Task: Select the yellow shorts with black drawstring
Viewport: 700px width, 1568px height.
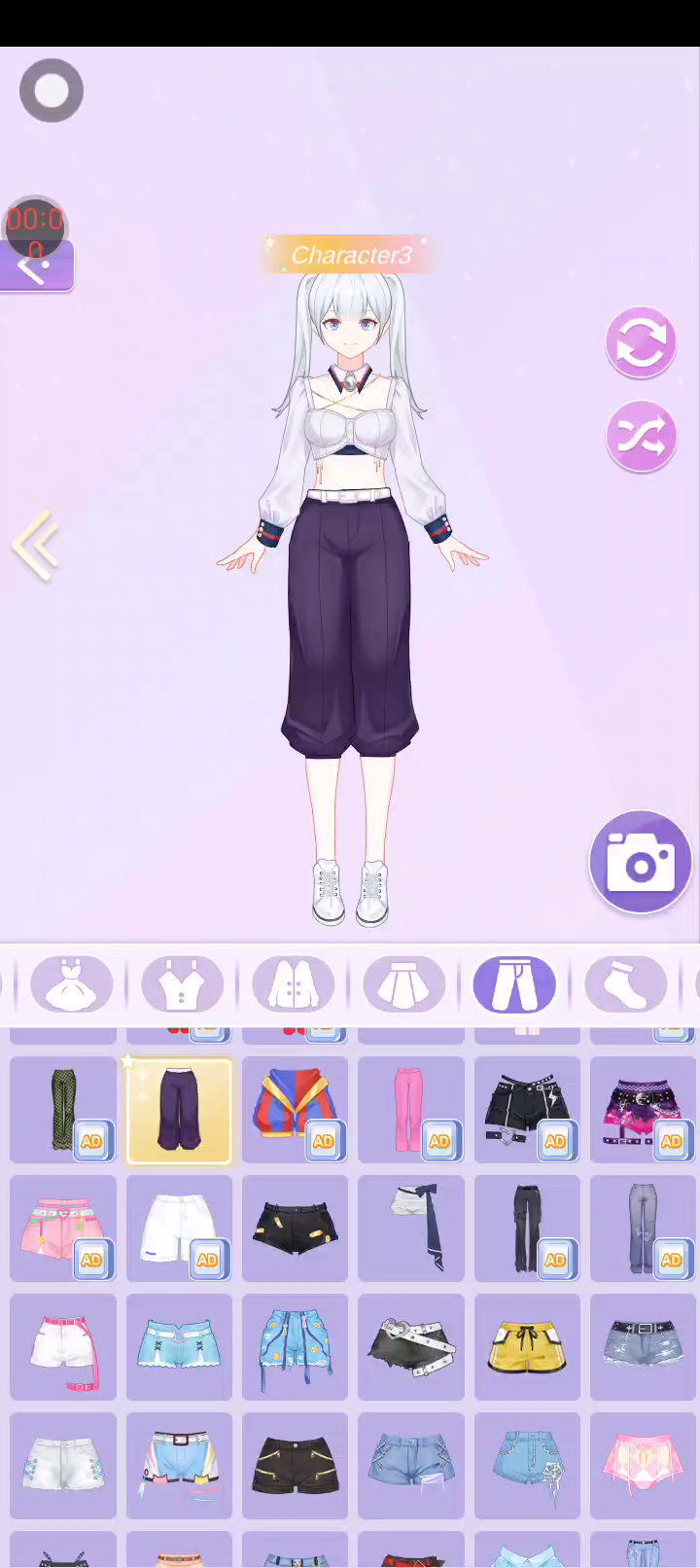Action: 527,1347
